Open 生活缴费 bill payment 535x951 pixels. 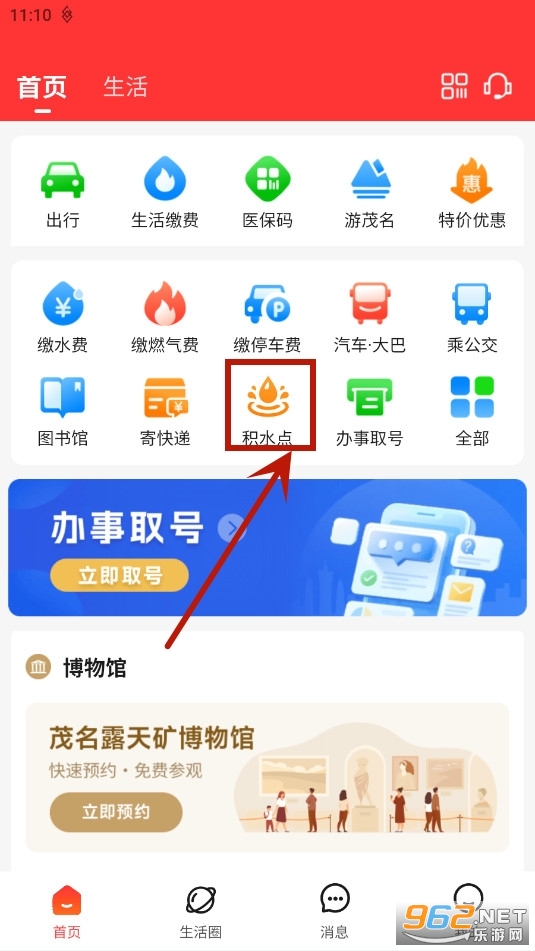click(x=165, y=195)
